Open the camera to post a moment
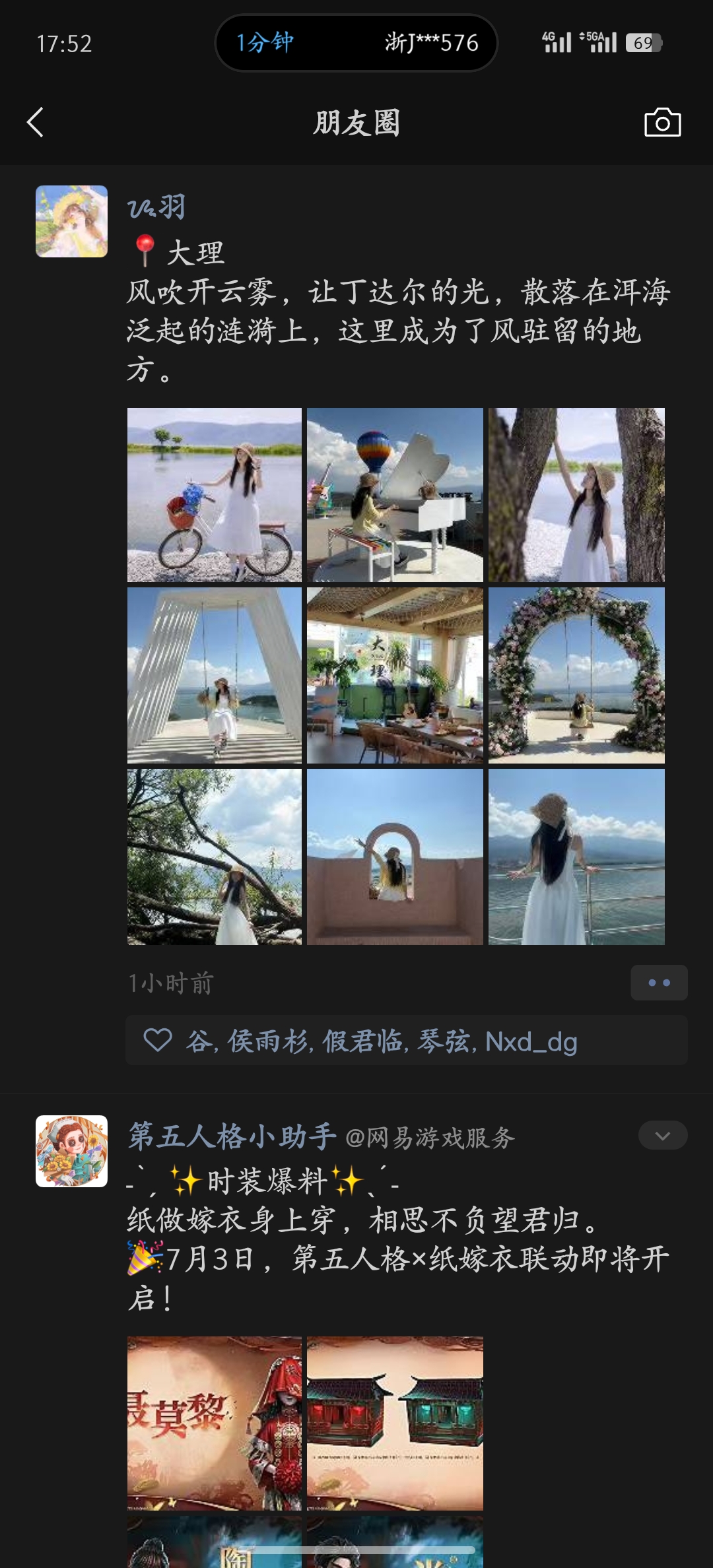 662,122
